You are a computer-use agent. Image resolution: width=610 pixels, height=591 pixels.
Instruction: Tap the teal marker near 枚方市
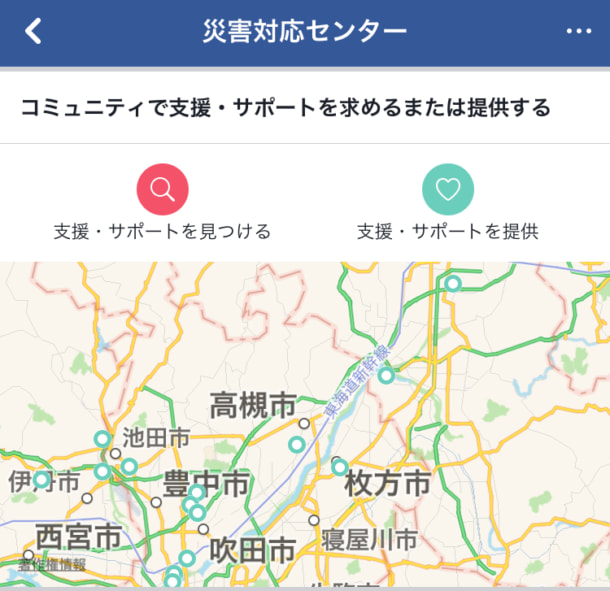point(340,467)
